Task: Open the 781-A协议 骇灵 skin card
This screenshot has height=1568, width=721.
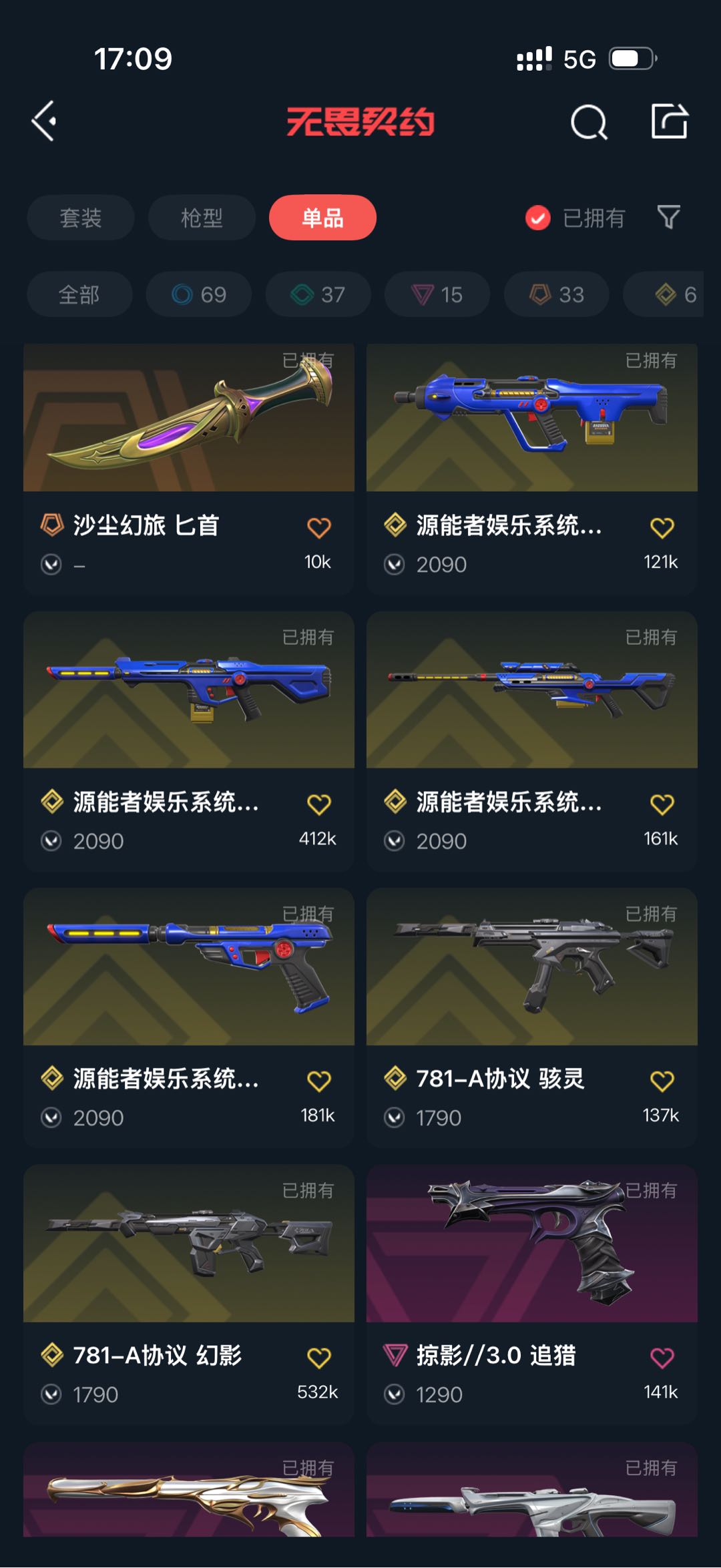Action: pos(532,1018)
